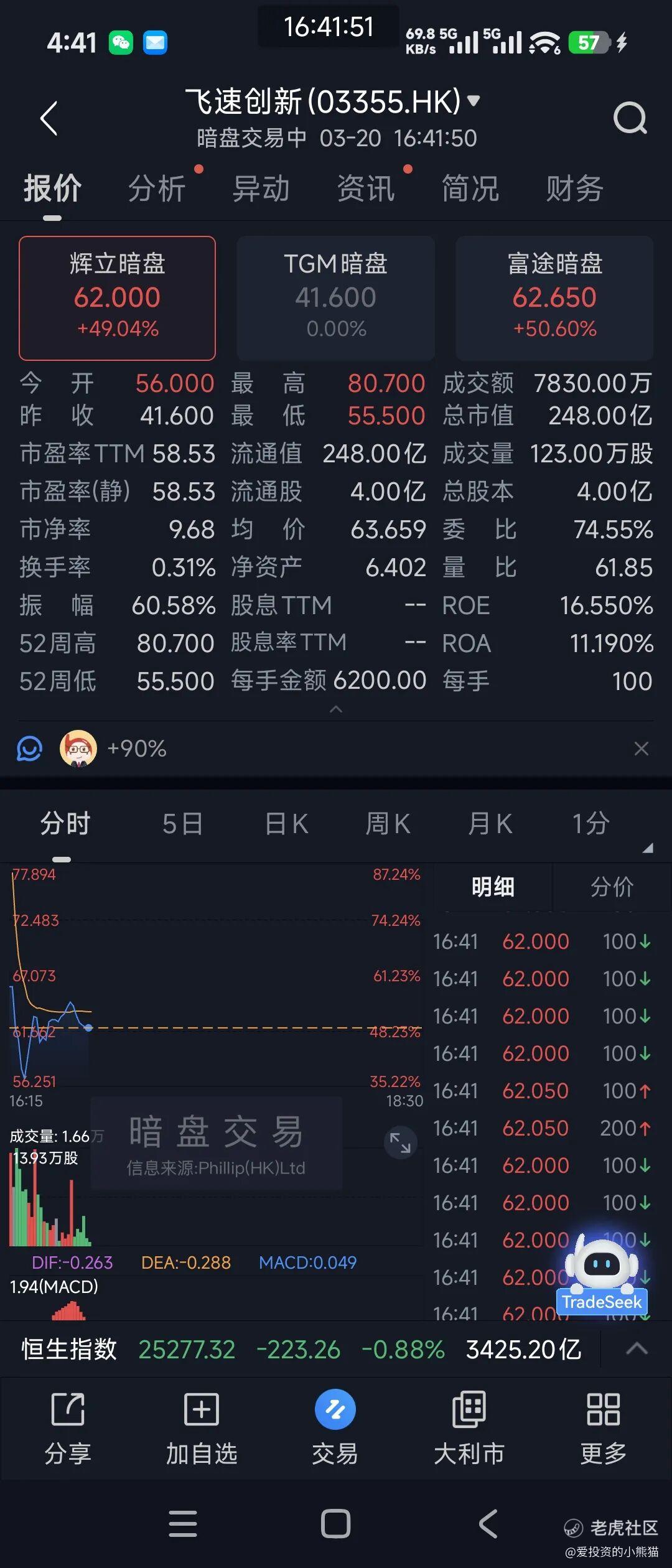Collapse the quote details panel
The width and height of the screenshot is (672, 1568).
(336, 709)
